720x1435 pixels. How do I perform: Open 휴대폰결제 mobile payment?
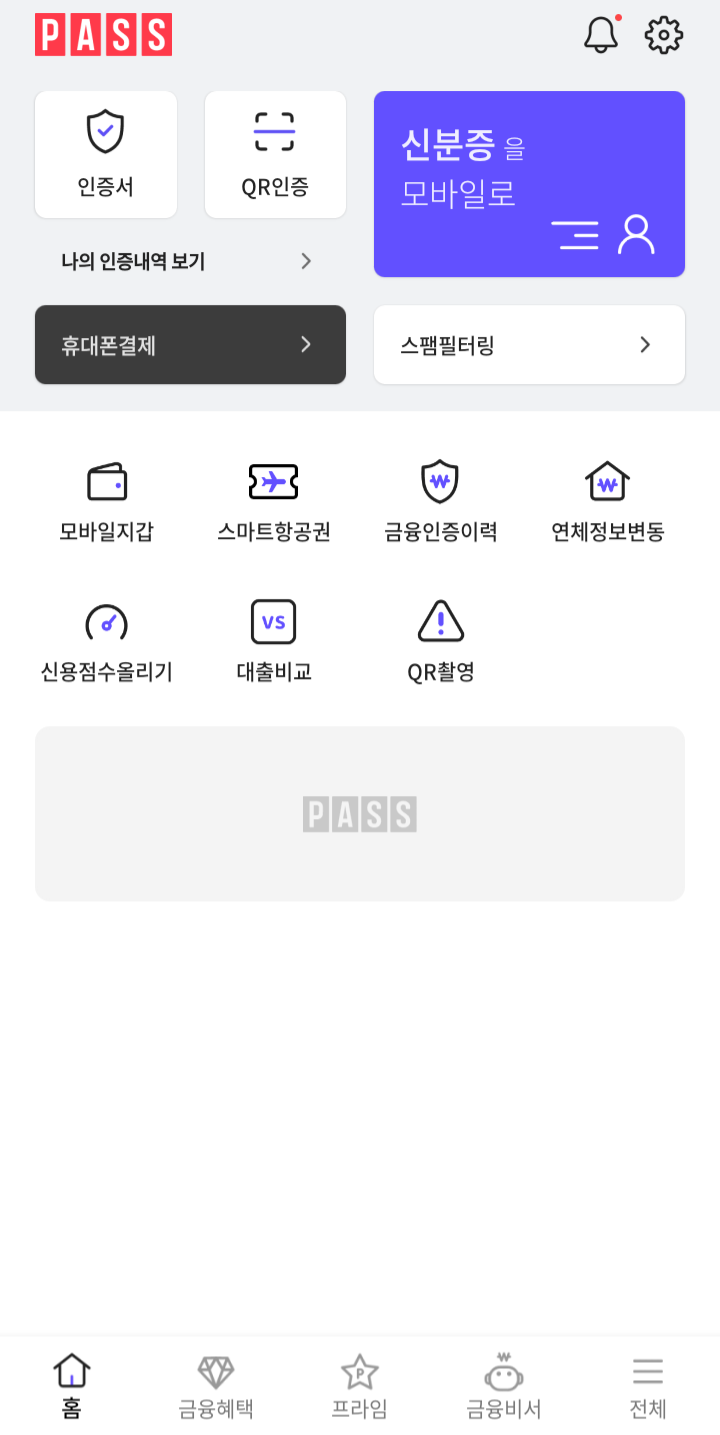190,345
